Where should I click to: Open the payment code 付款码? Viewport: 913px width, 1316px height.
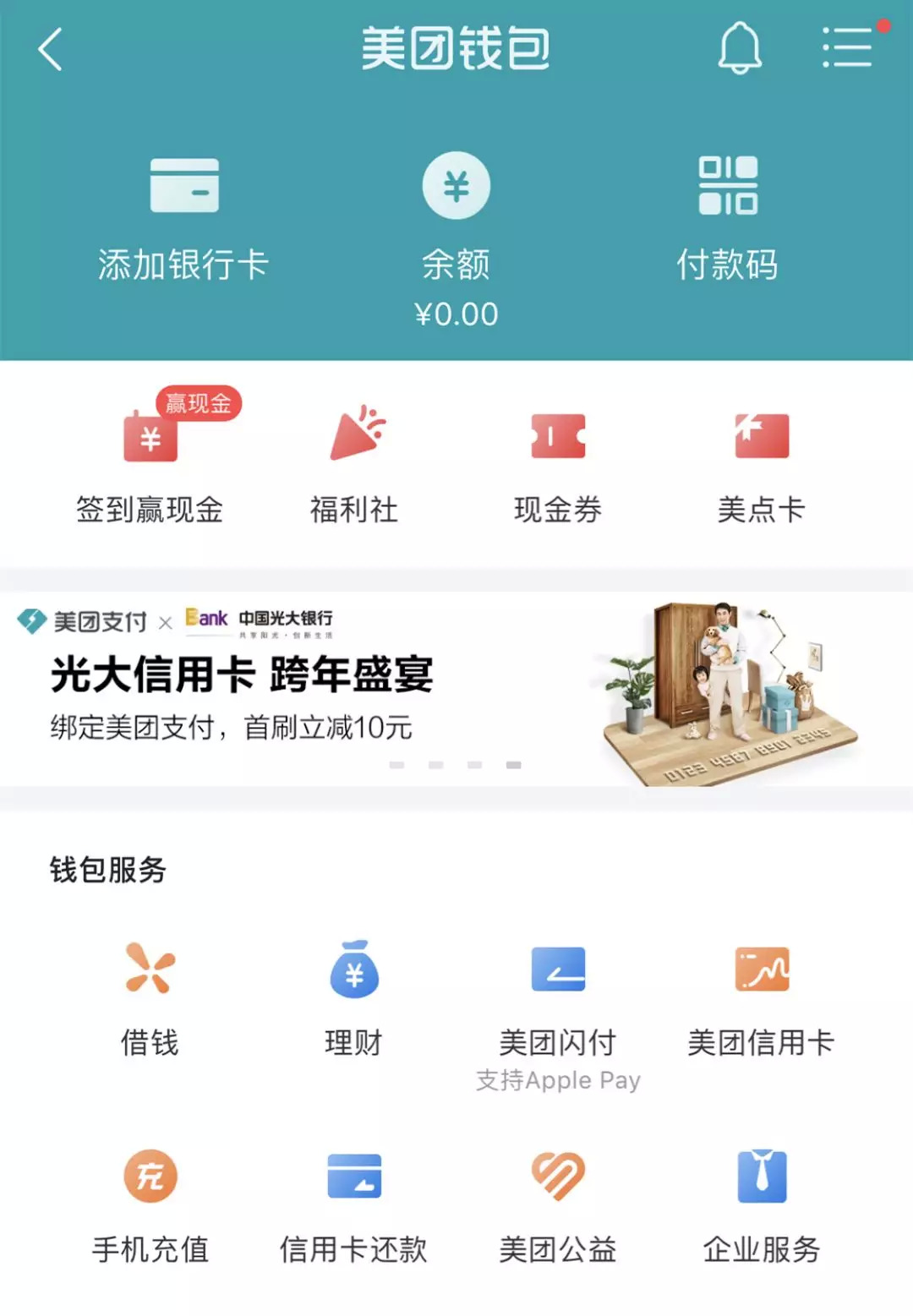point(727,218)
